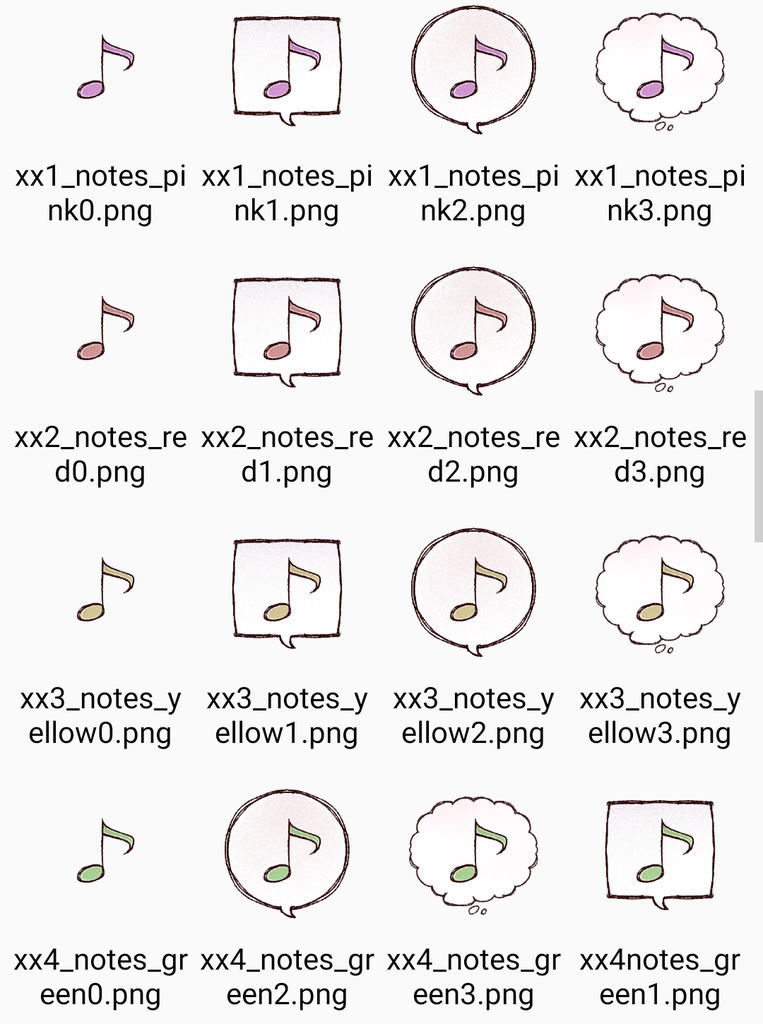Open xx3_notes_yellow1.png image
Viewport: 763px width, 1024px height.
tap(287, 592)
